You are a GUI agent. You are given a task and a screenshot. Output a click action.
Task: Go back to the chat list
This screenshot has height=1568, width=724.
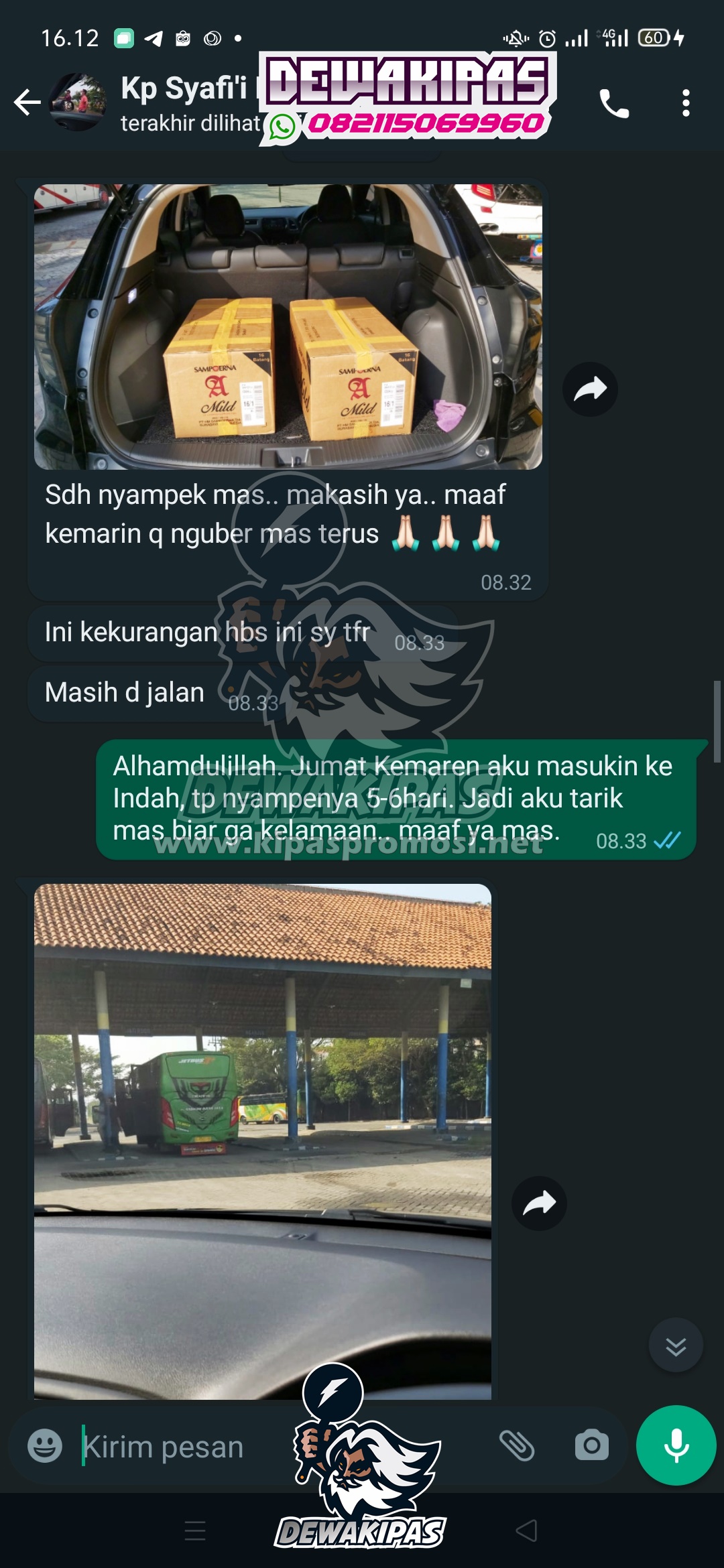click(x=27, y=103)
